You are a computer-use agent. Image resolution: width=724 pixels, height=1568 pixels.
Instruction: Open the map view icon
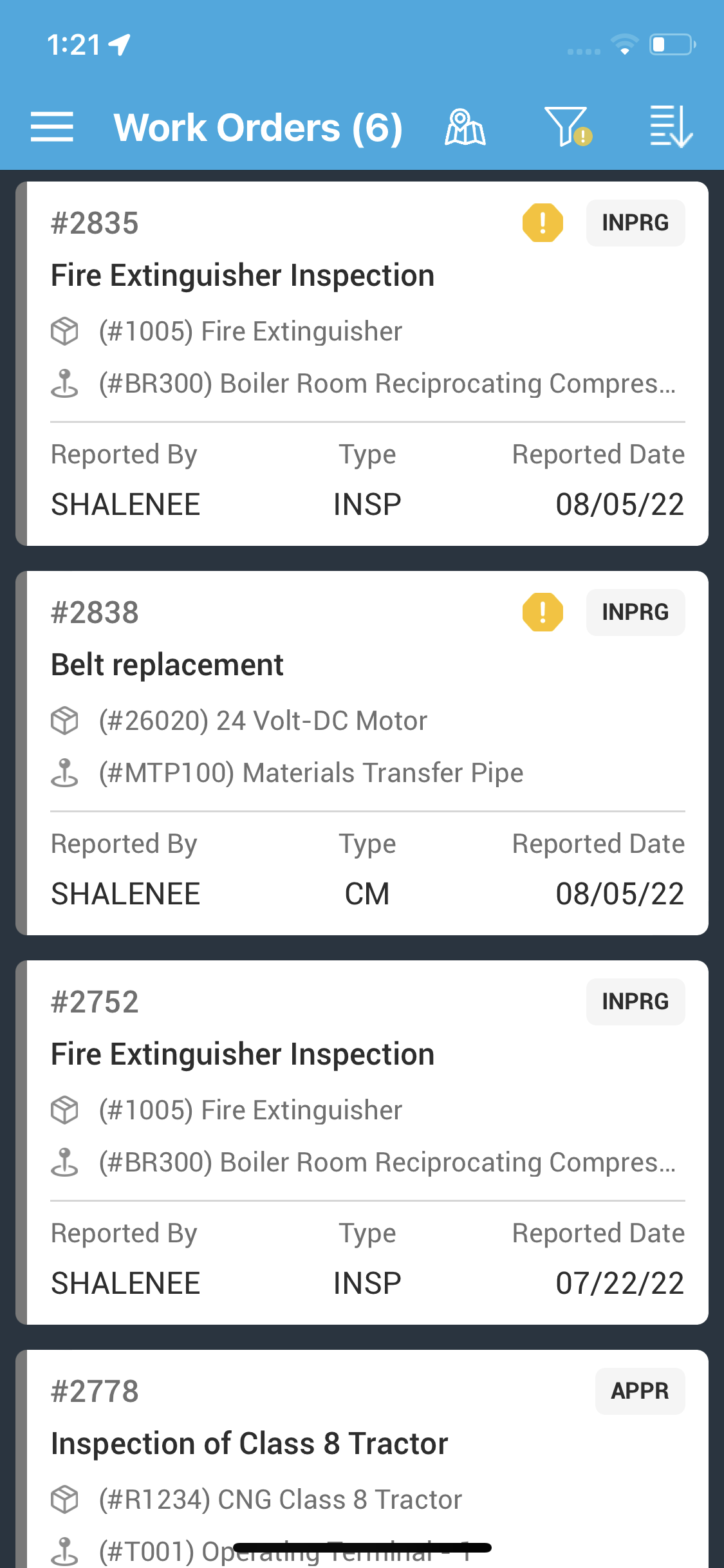tap(465, 127)
